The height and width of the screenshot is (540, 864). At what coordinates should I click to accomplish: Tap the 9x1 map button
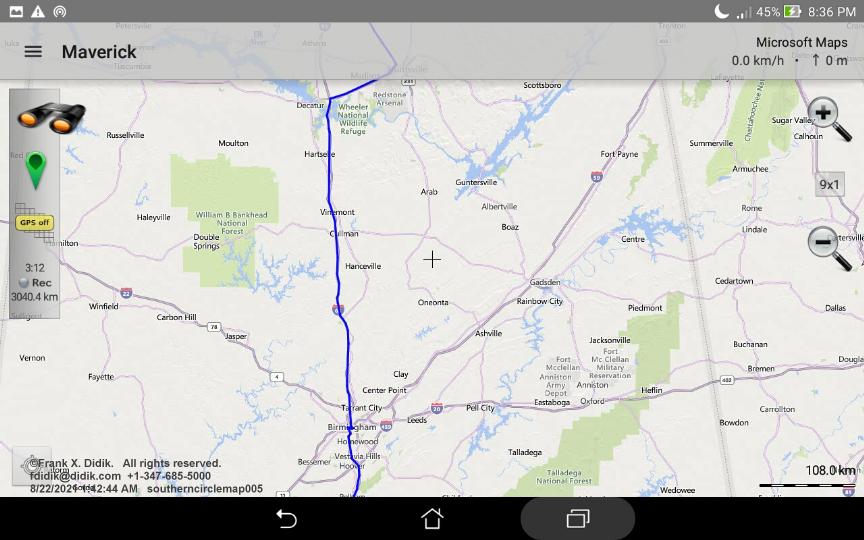[830, 185]
